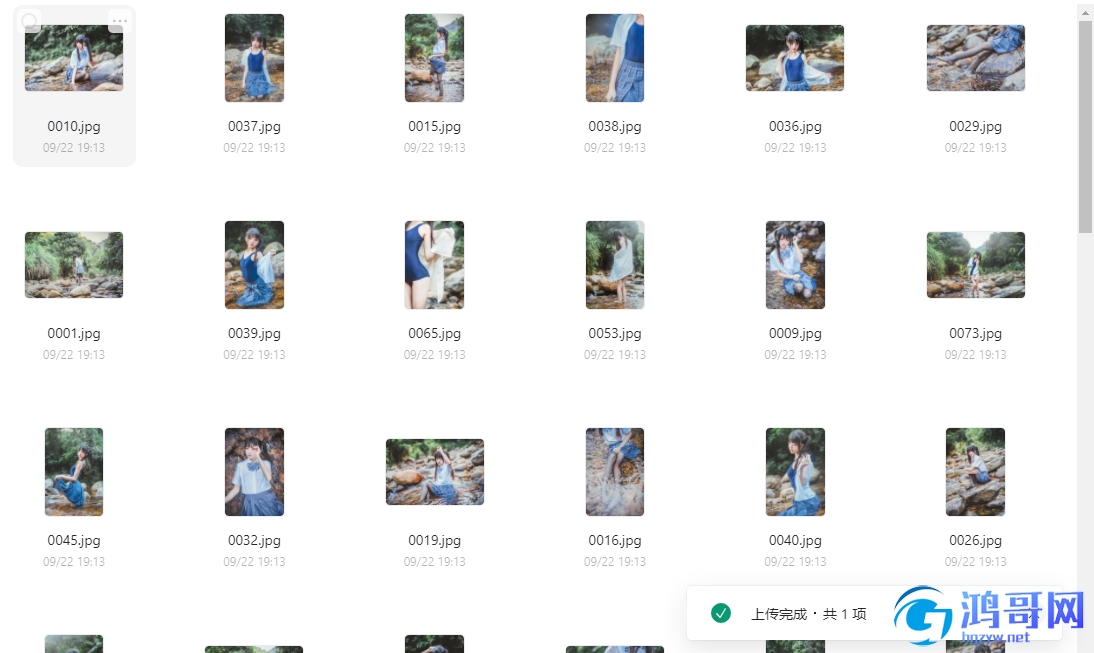View the file 0038.jpg
Screen dimensions: 1094x653
[x=614, y=58]
